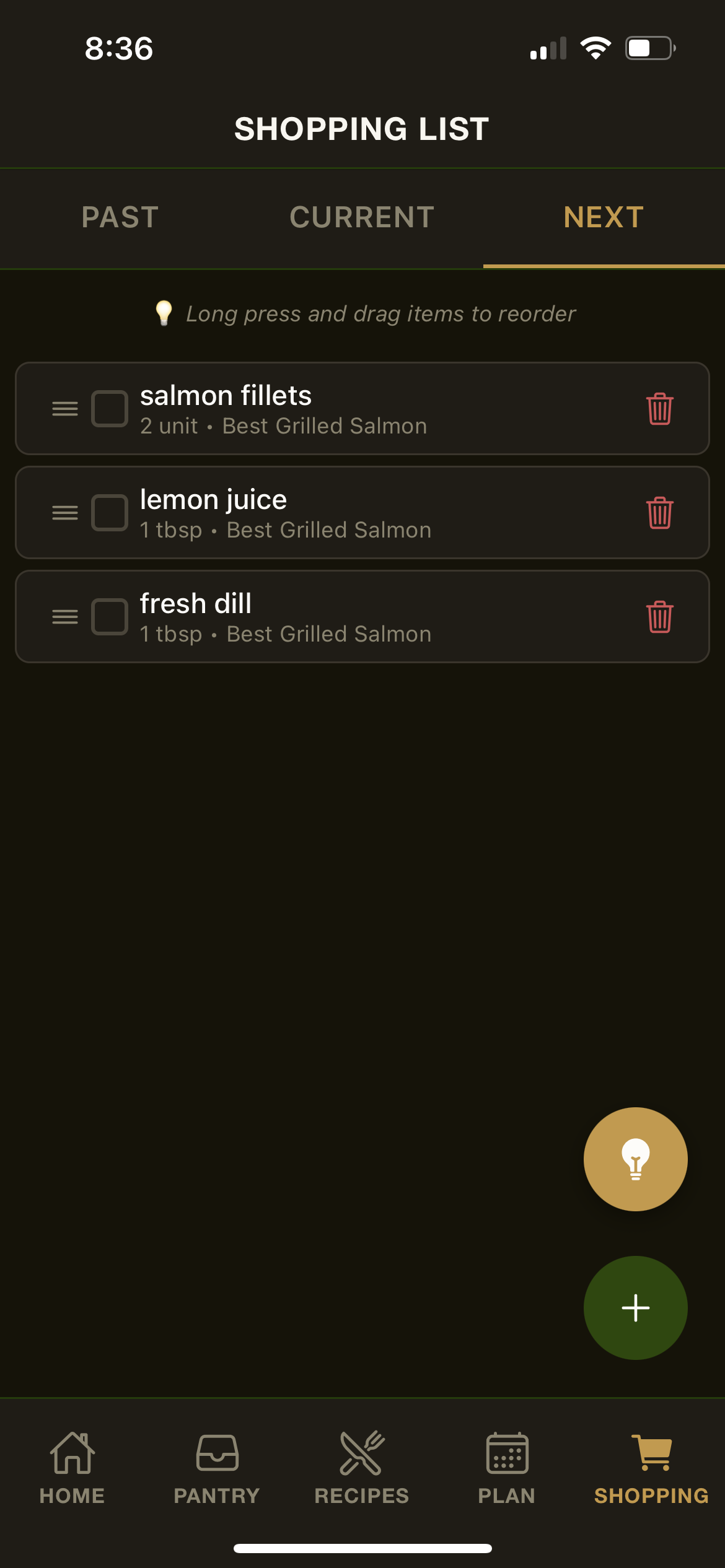Remove lemon juice with the trash icon

(660, 513)
